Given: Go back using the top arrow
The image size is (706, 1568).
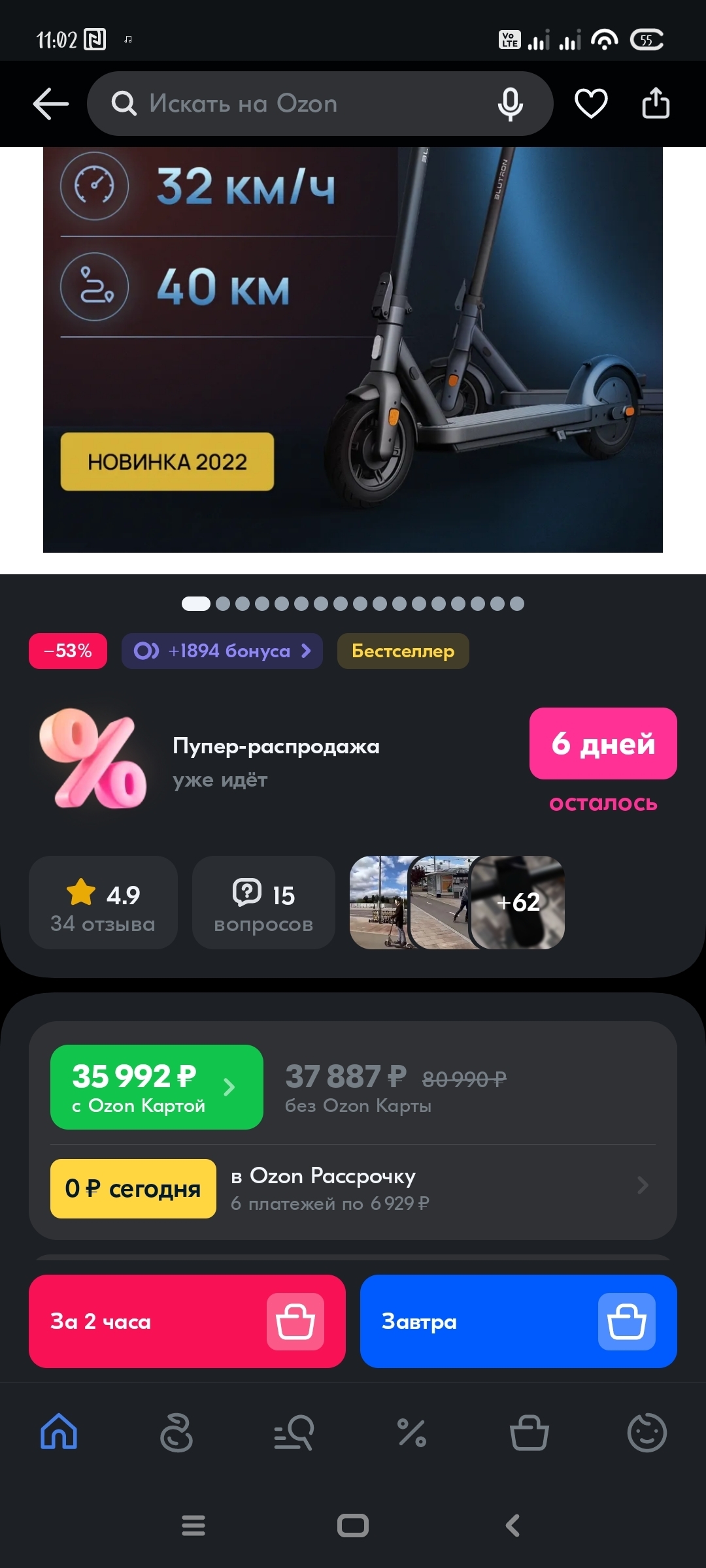Looking at the screenshot, I should (x=51, y=104).
